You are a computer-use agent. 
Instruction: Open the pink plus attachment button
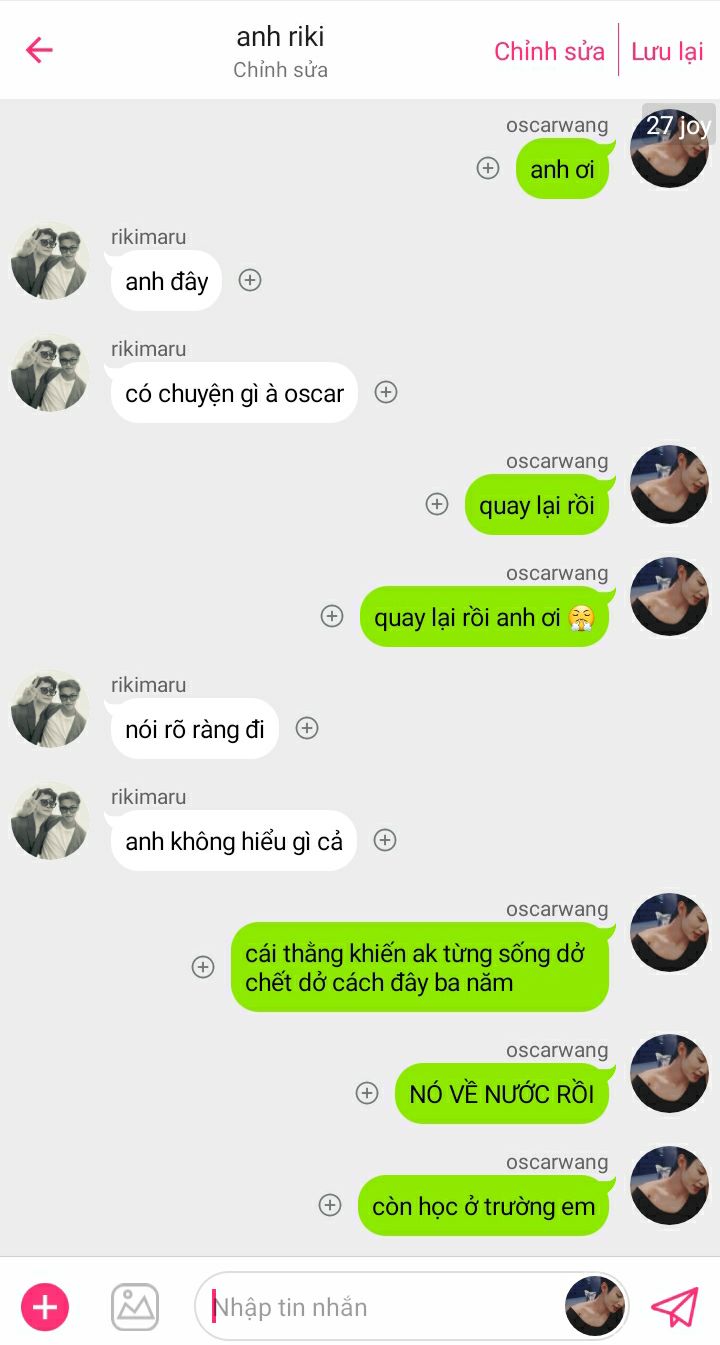tap(45, 1307)
